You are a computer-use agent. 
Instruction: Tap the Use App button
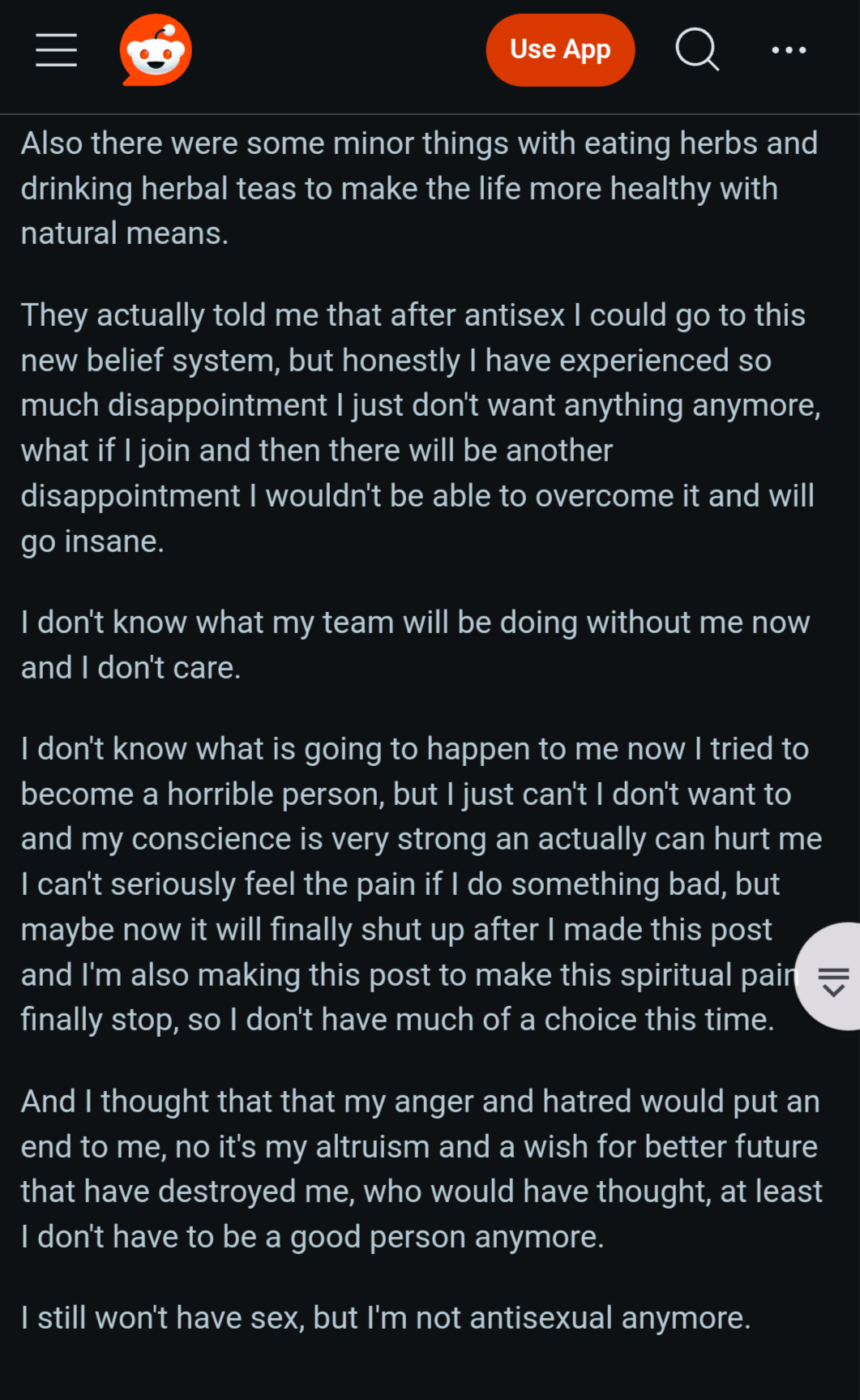point(560,50)
